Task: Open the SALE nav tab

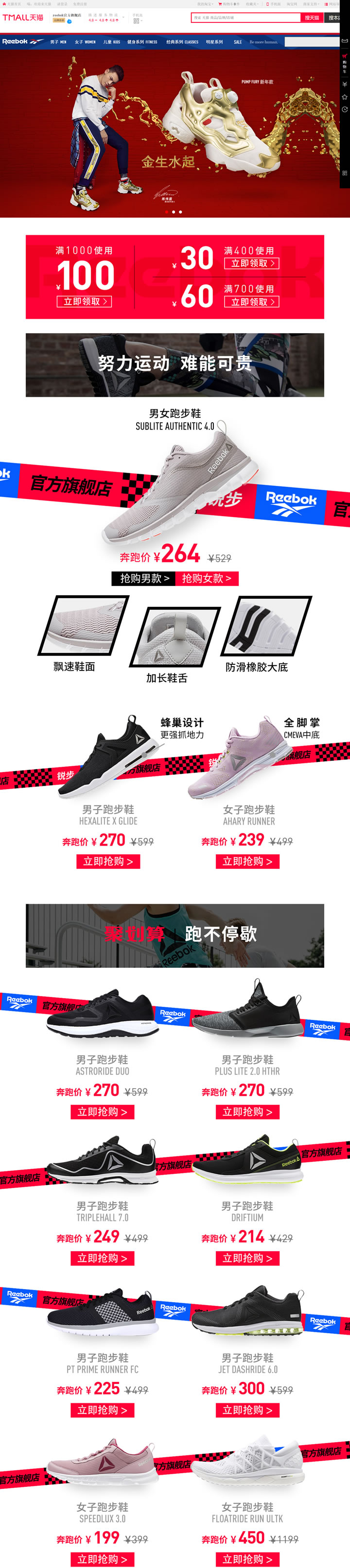Action: pos(237,42)
